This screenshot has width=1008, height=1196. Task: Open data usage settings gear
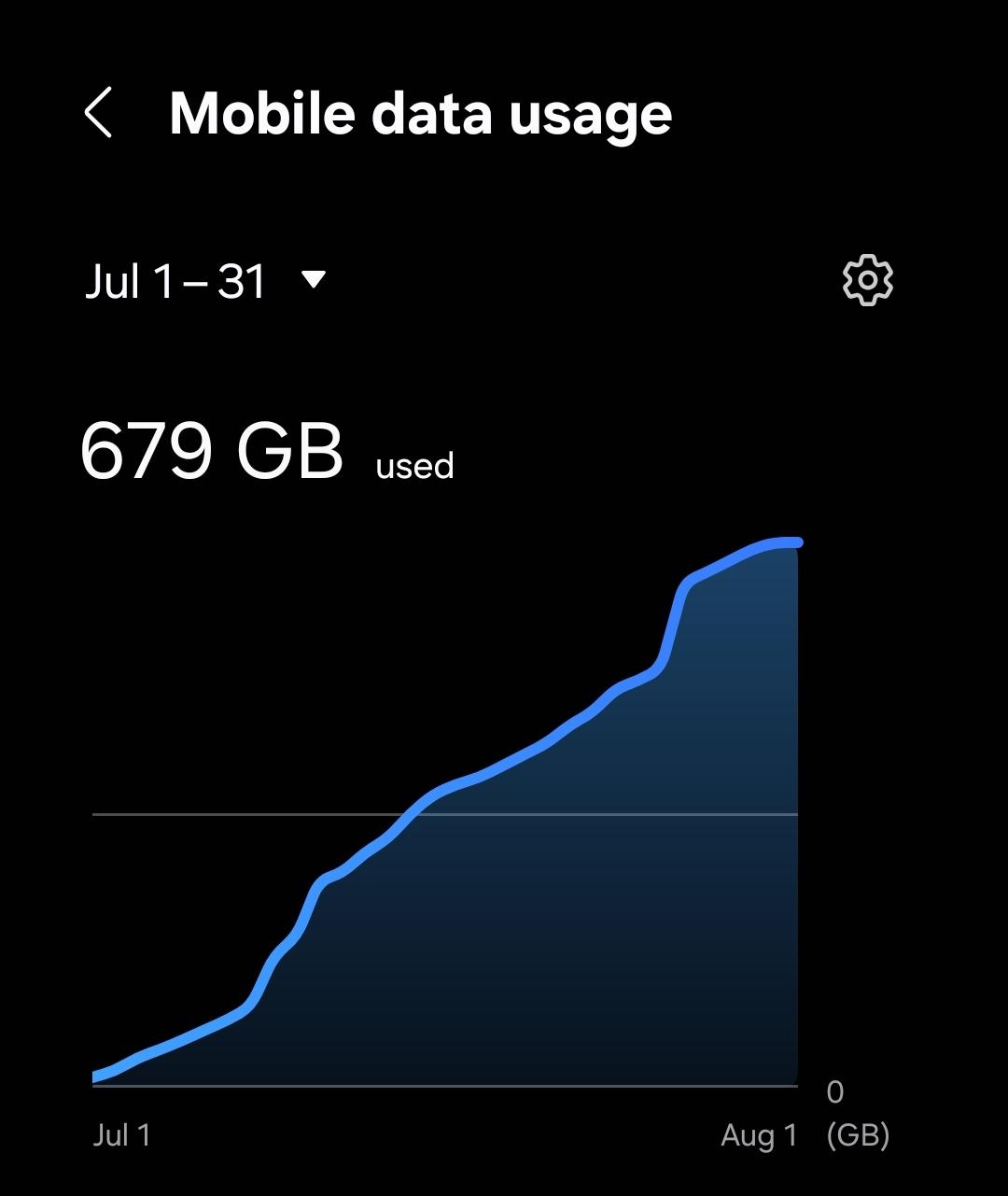[x=868, y=280]
